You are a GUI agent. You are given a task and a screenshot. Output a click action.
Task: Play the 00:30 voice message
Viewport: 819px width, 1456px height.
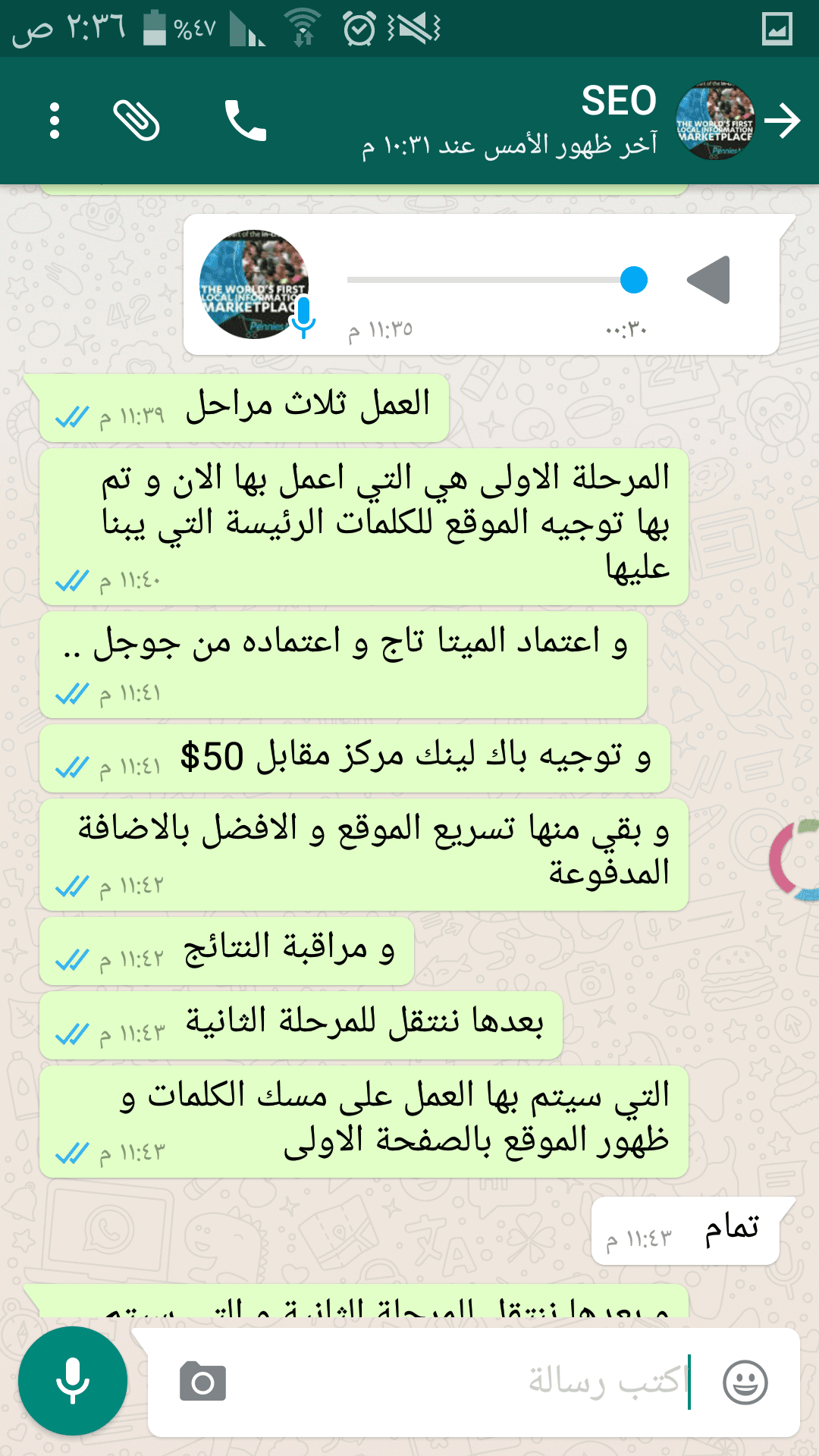(709, 280)
